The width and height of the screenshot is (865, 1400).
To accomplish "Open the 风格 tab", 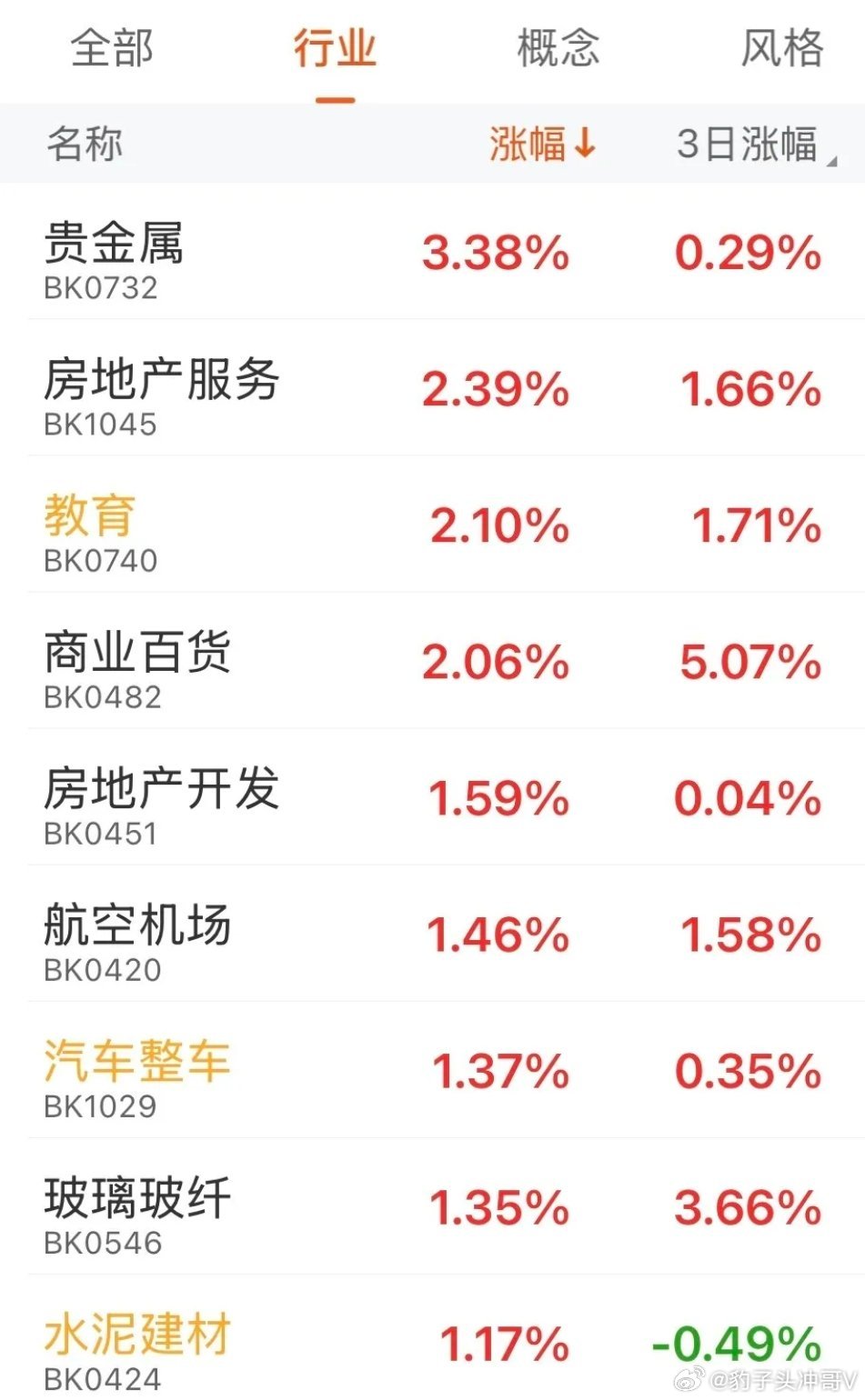I will point(781,48).
